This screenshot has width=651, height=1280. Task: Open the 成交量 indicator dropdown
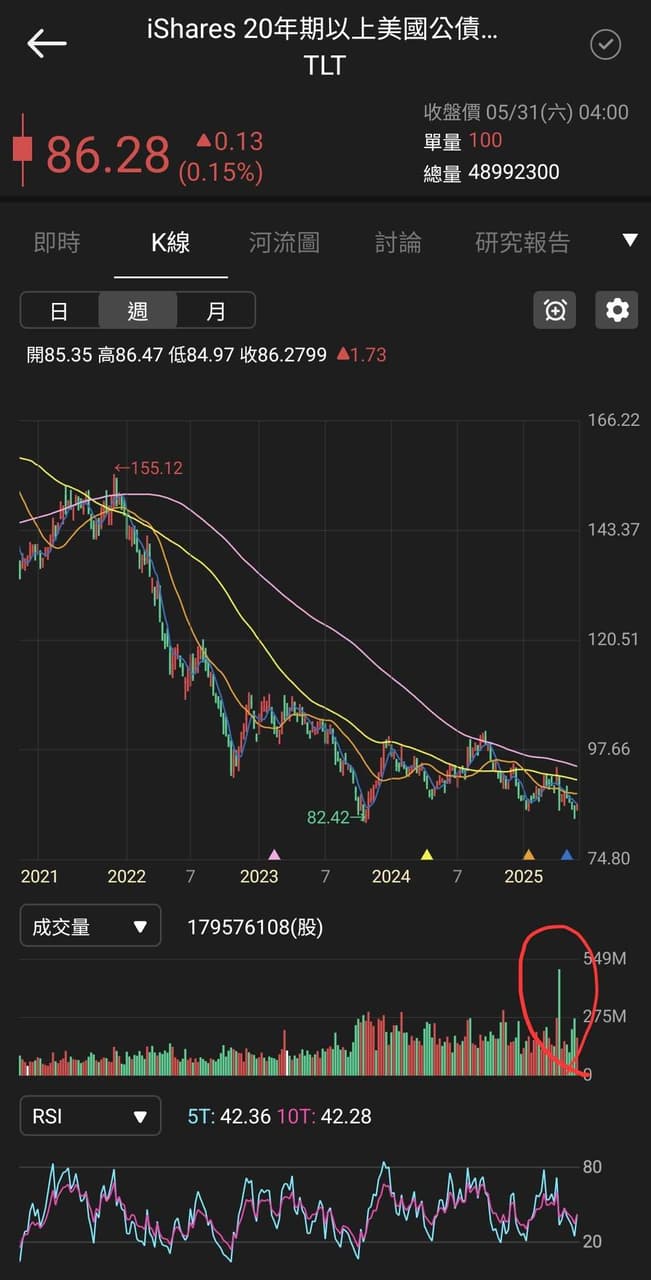tap(90, 927)
